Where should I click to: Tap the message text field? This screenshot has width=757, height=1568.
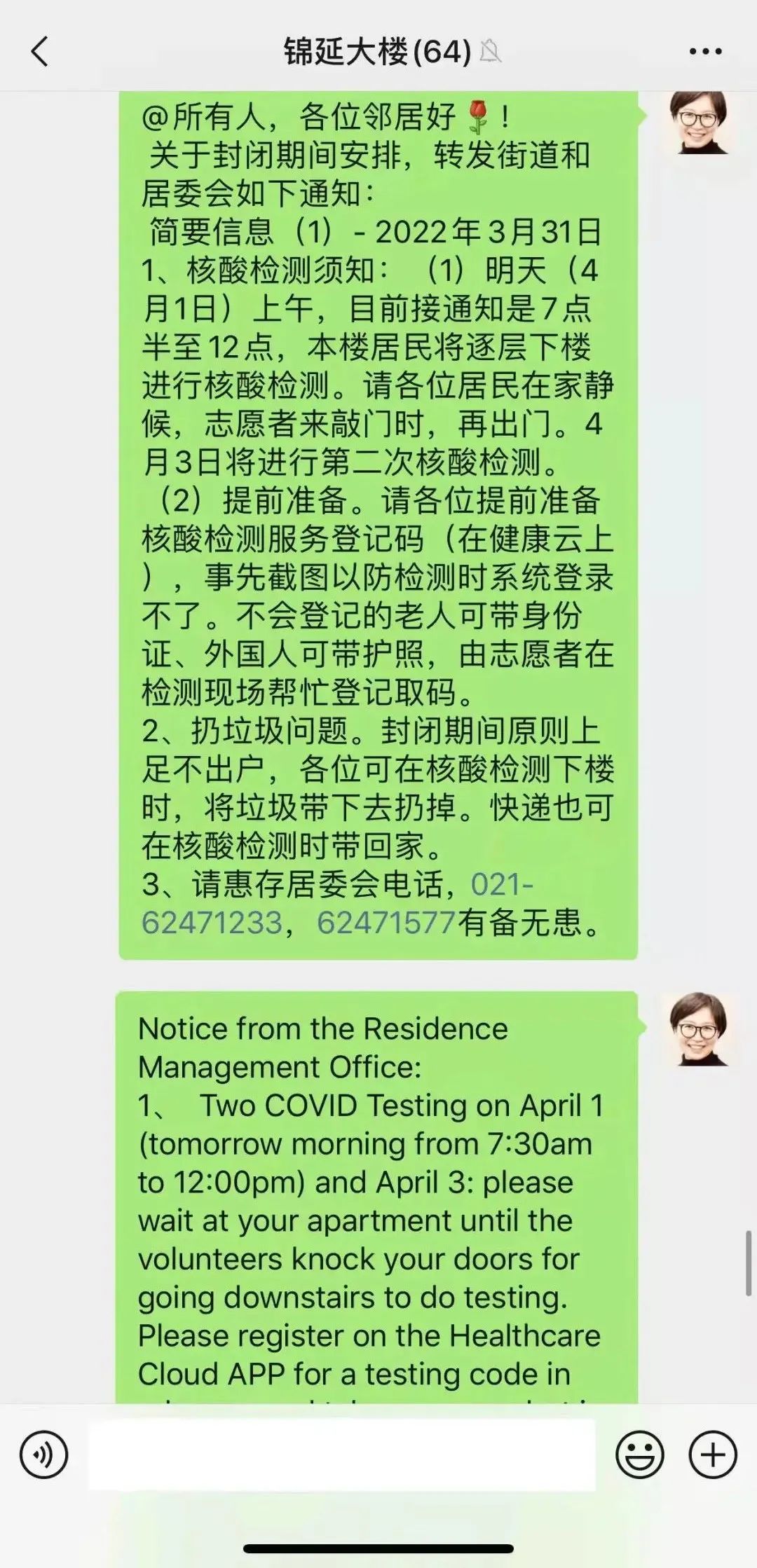341,1454
